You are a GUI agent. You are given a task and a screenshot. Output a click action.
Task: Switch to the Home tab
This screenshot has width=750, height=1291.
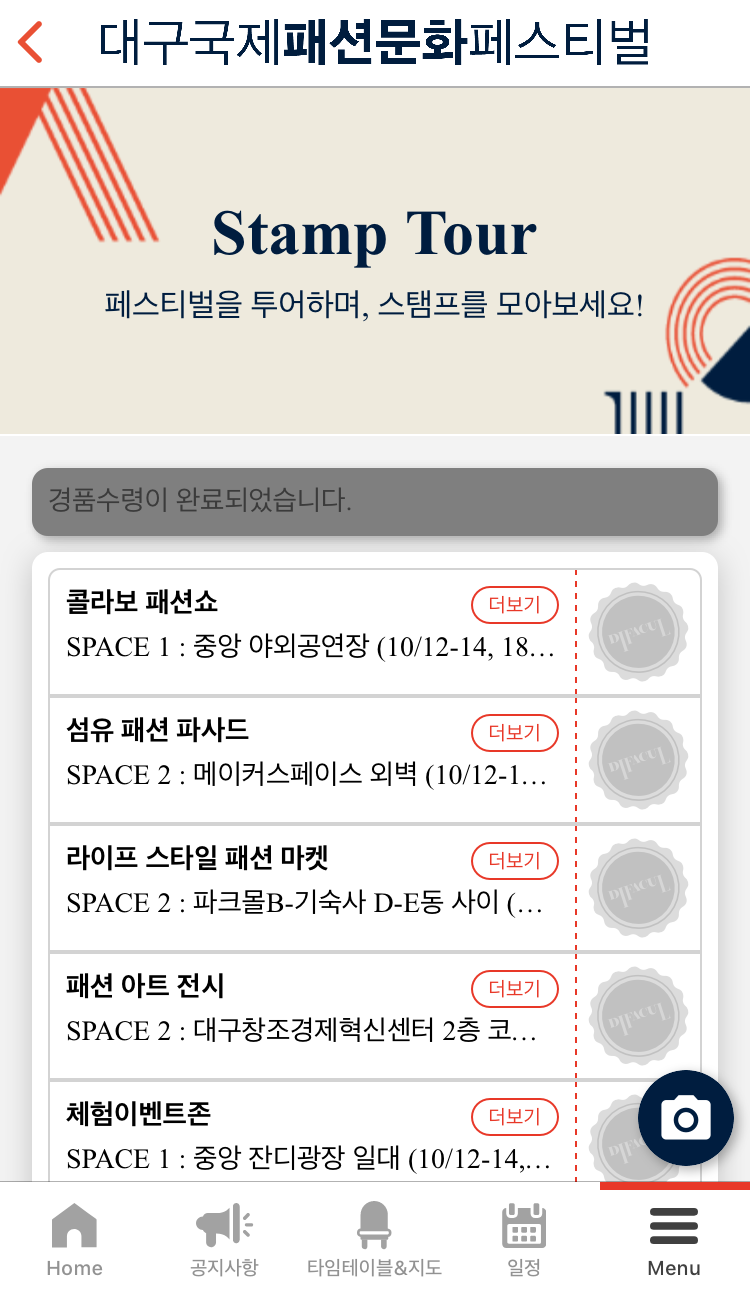[x=75, y=1240]
